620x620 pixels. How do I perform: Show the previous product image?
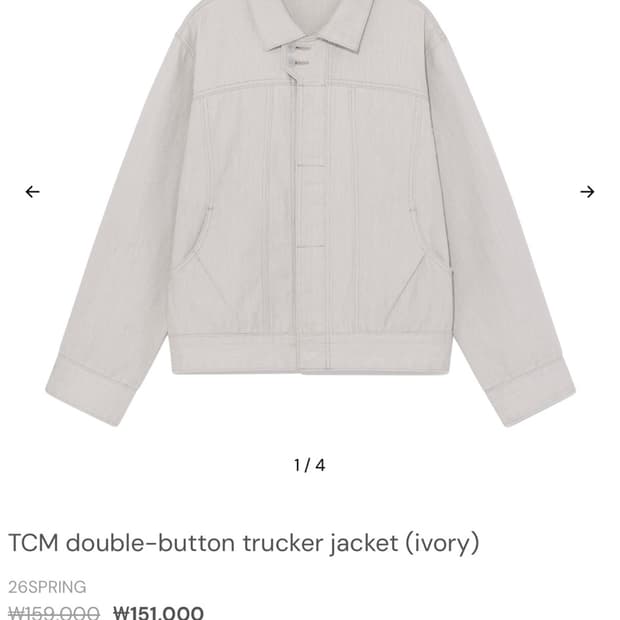[x=32, y=192]
